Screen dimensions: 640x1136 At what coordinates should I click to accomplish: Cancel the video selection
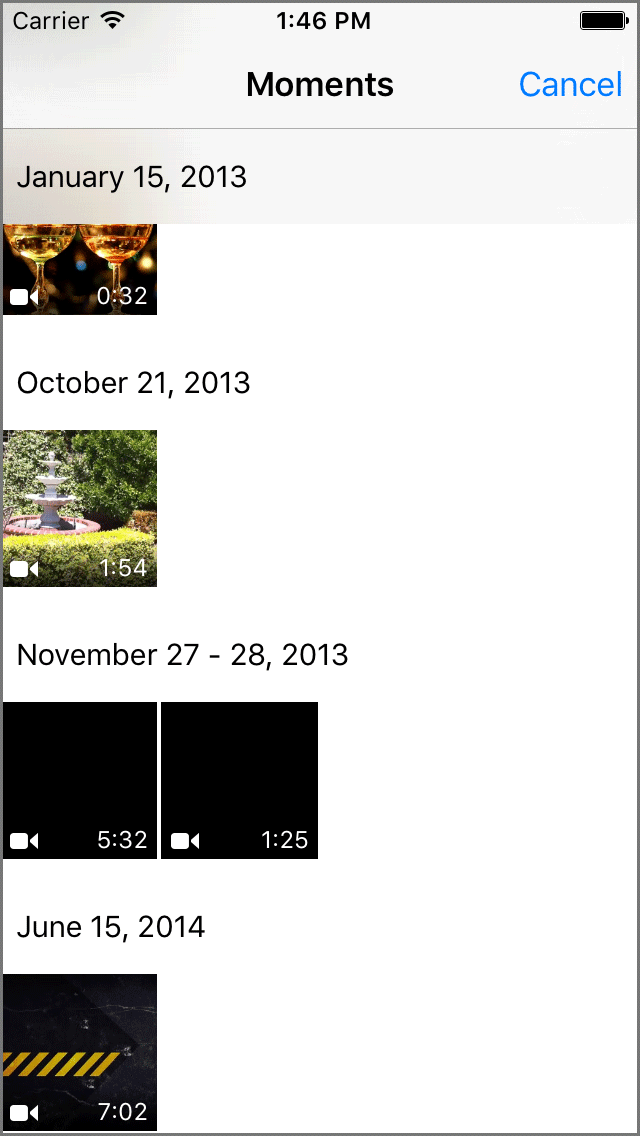click(x=570, y=85)
